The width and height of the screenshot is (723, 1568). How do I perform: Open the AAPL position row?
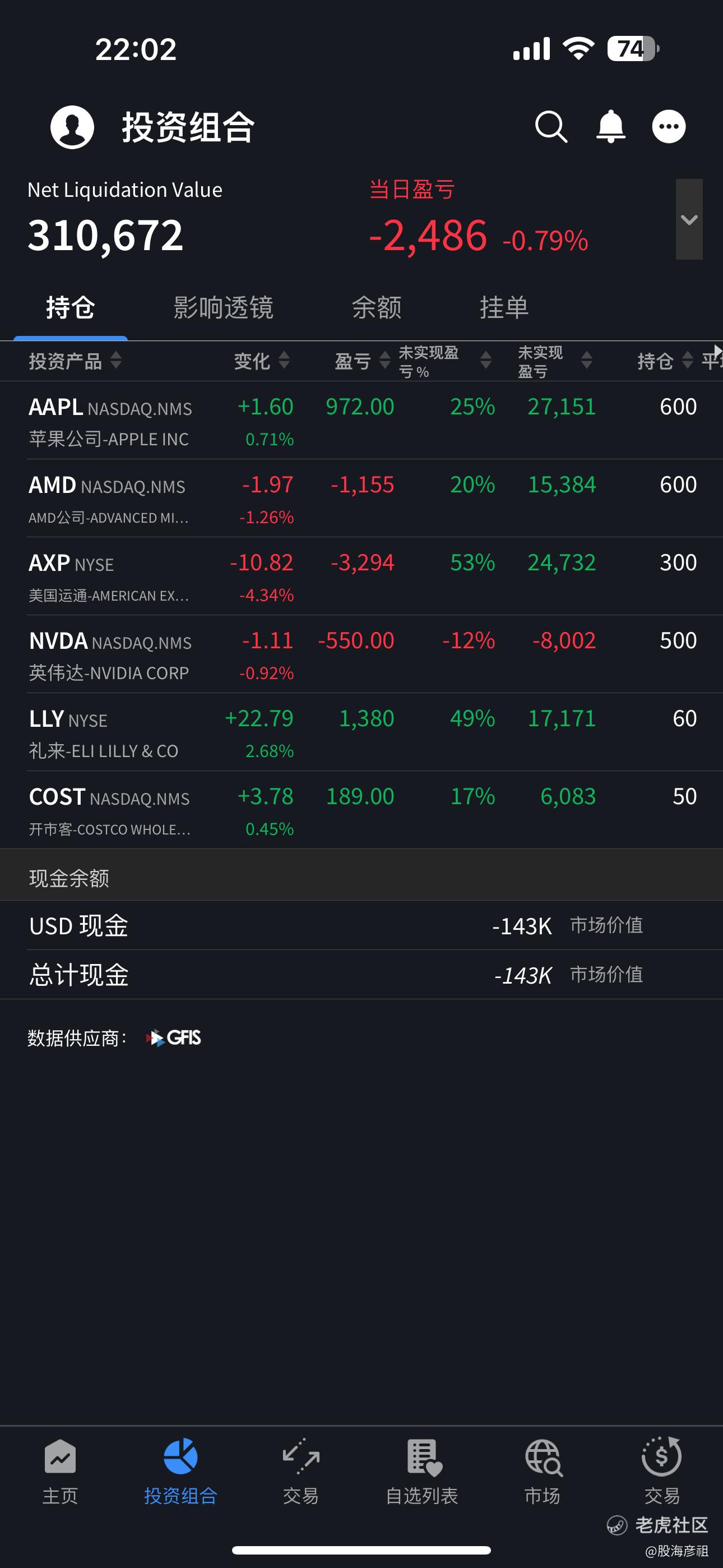click(361, 421)
